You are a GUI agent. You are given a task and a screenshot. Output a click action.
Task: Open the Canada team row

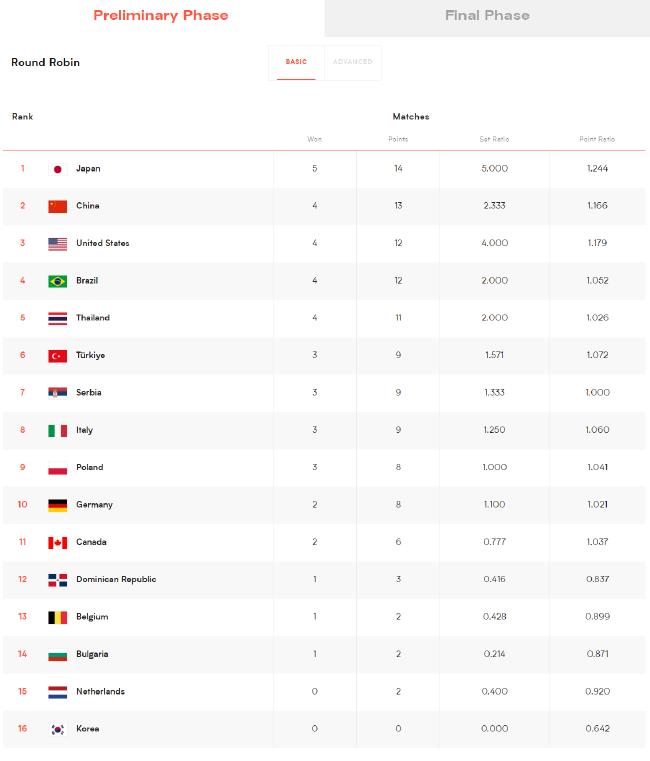point(90,542)
